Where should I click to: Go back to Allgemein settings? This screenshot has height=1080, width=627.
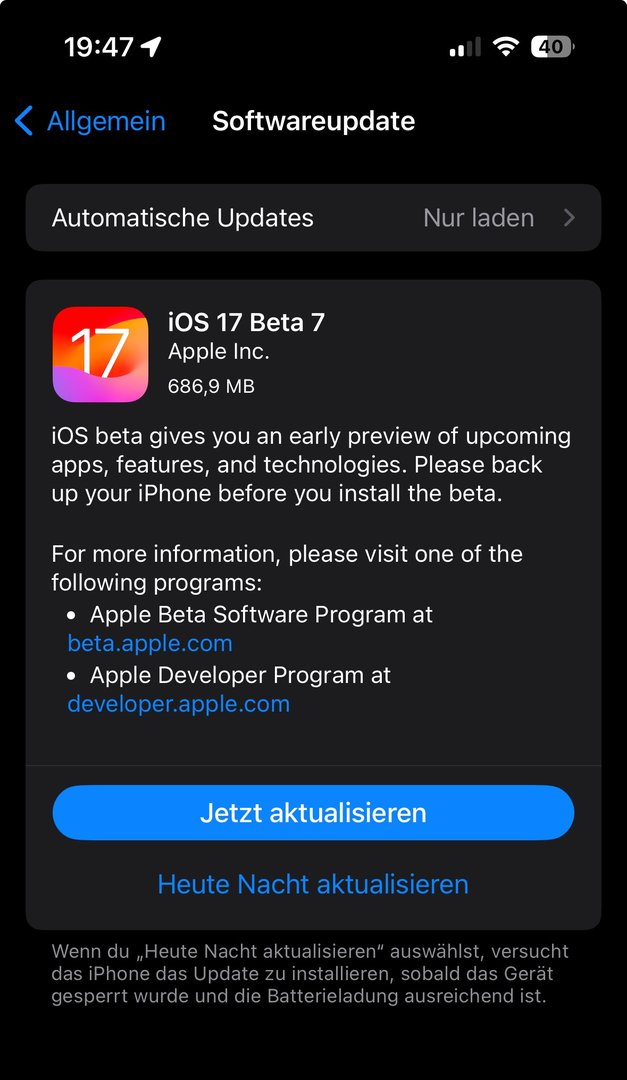(x=90, y=122)
